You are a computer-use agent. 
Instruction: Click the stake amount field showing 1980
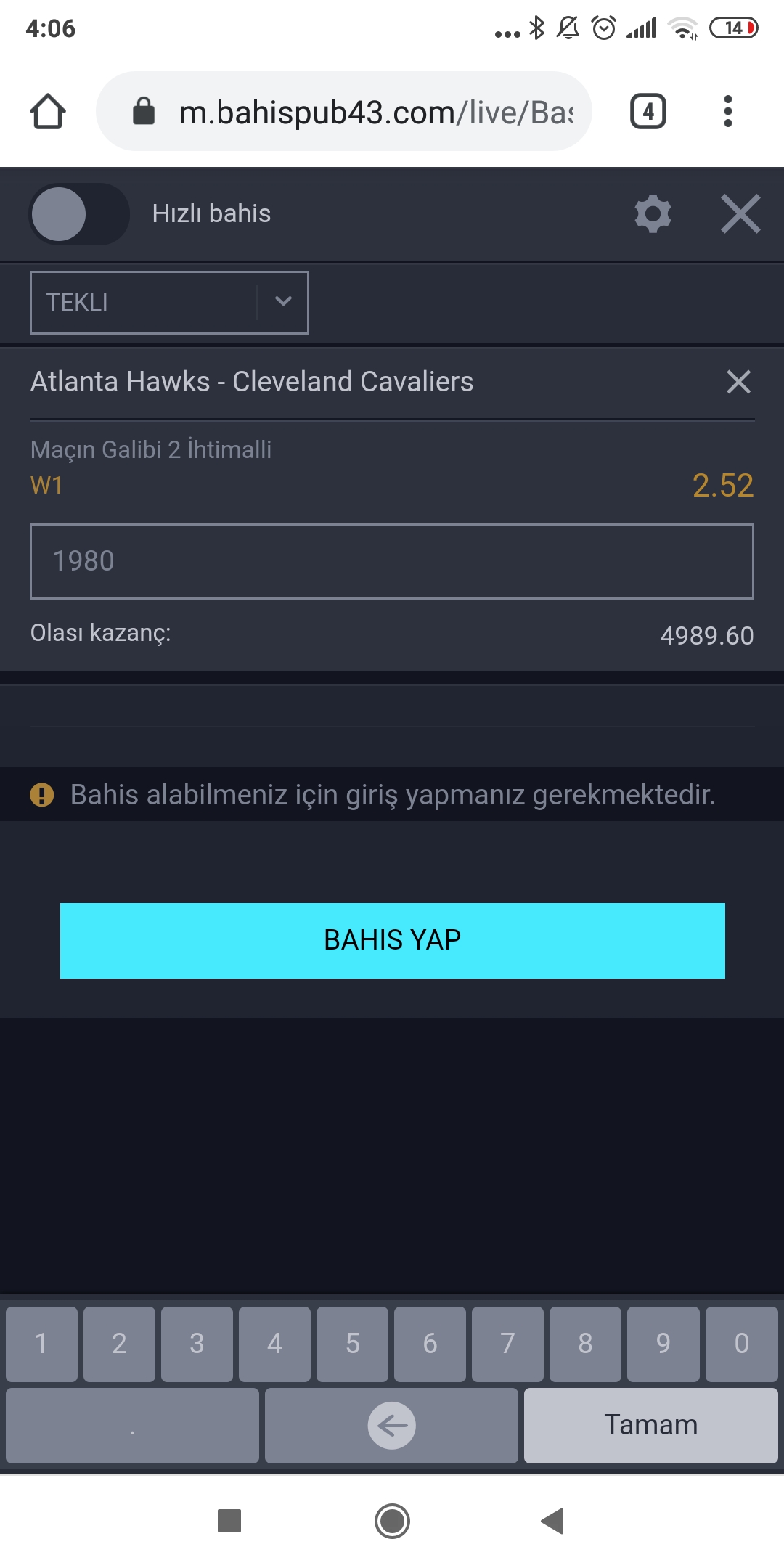click(x=392, y=560)
